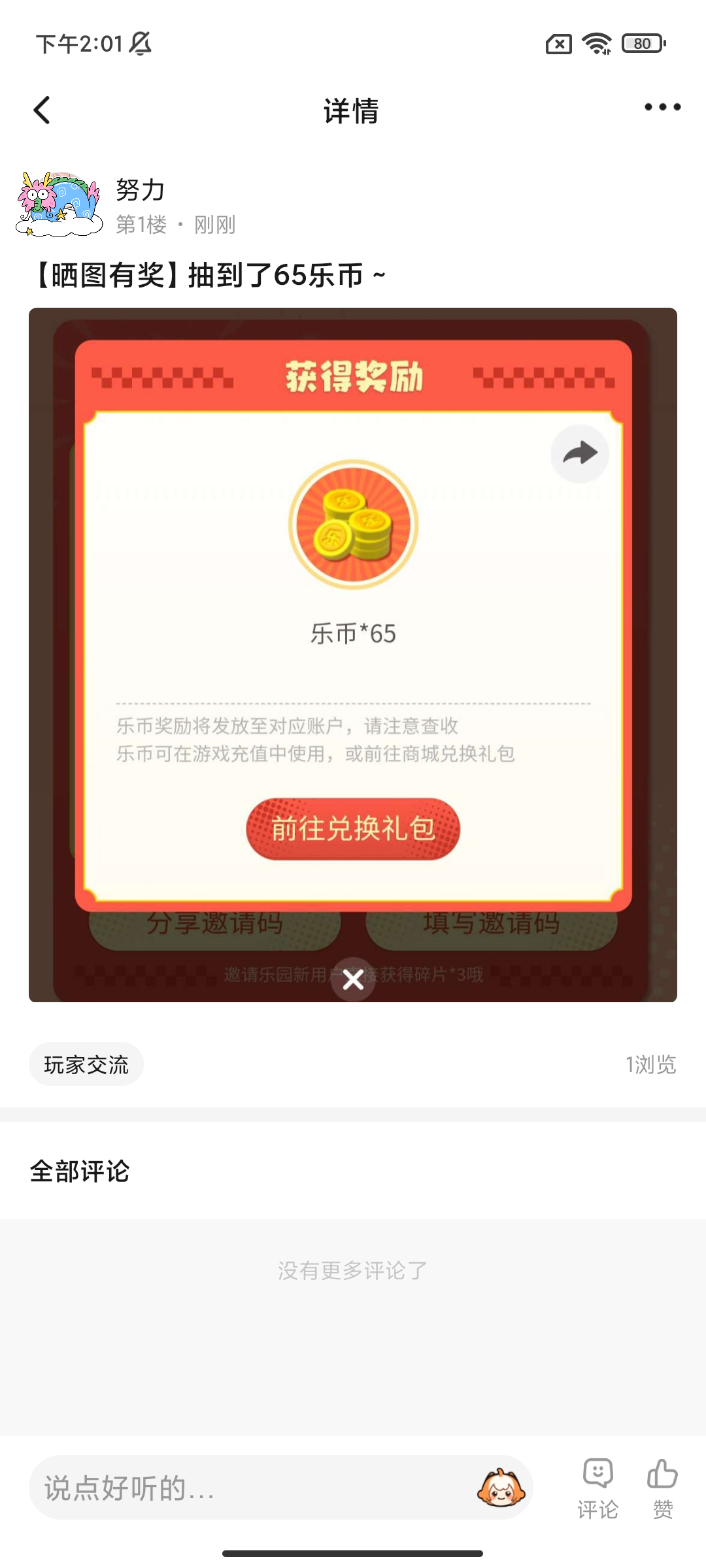This screenshot has height=1568, width=706.
Task: Open 努力's profile avatar
Action: click(59, 204)
